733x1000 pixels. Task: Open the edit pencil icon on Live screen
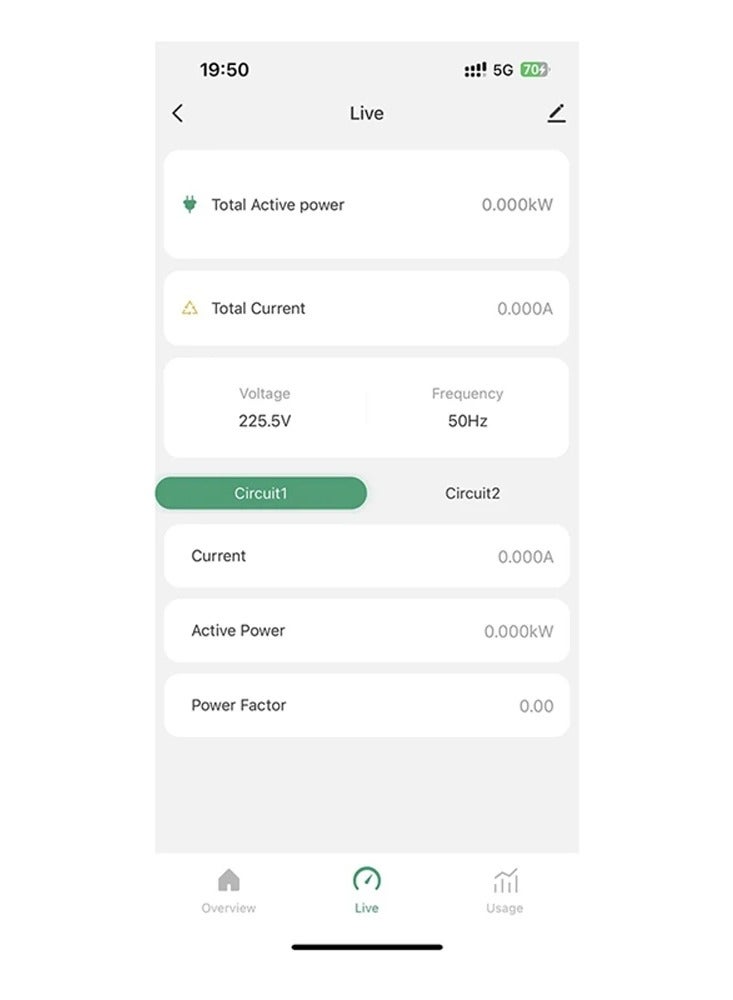pos(557,113)
